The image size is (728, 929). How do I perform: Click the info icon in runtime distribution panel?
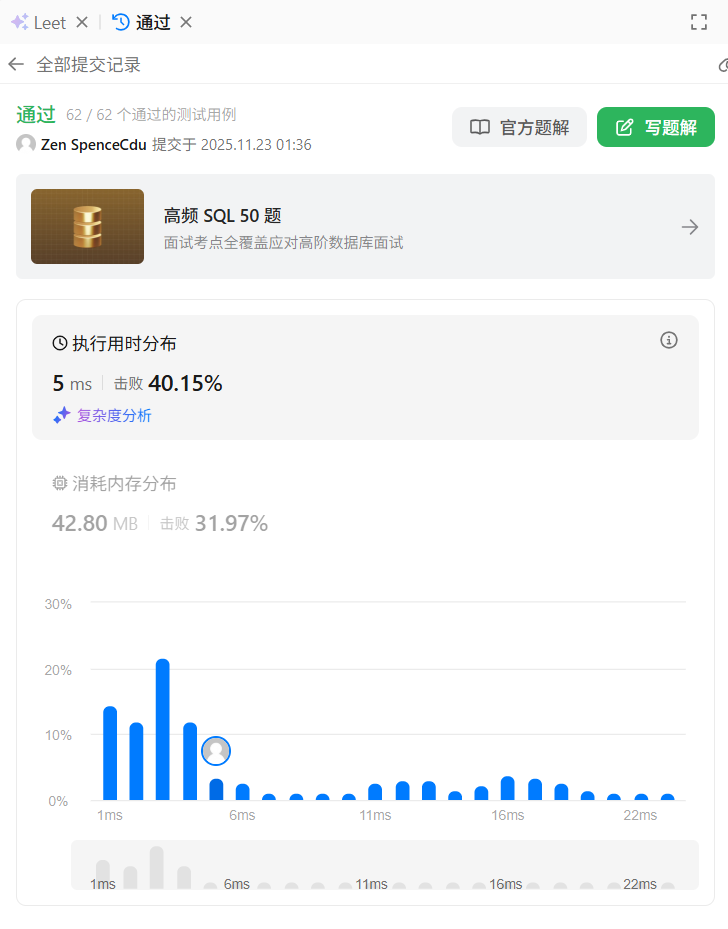pos(668,340)
